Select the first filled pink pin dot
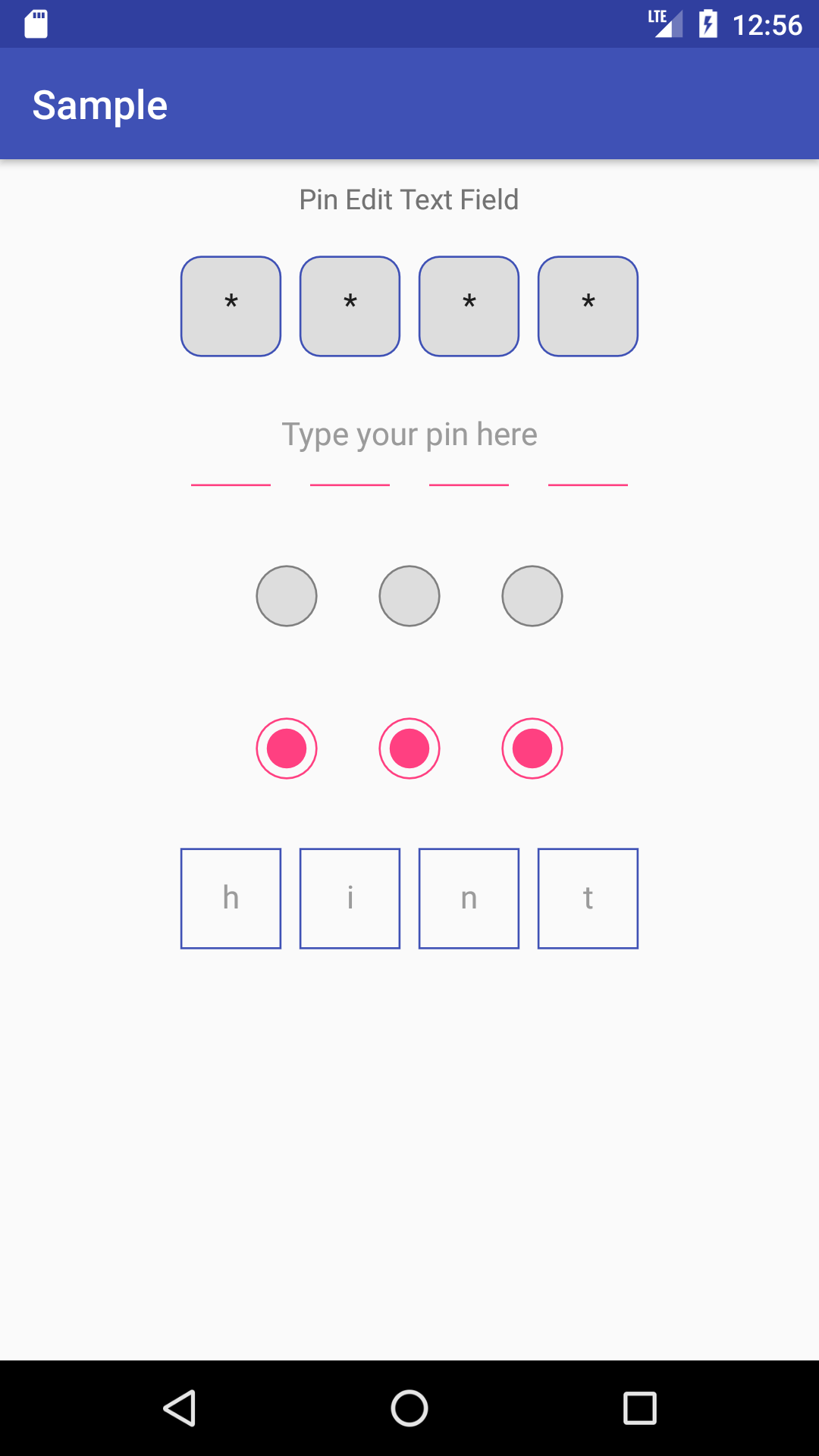Viewport: 819px width, 1456px height. (286, 748)
